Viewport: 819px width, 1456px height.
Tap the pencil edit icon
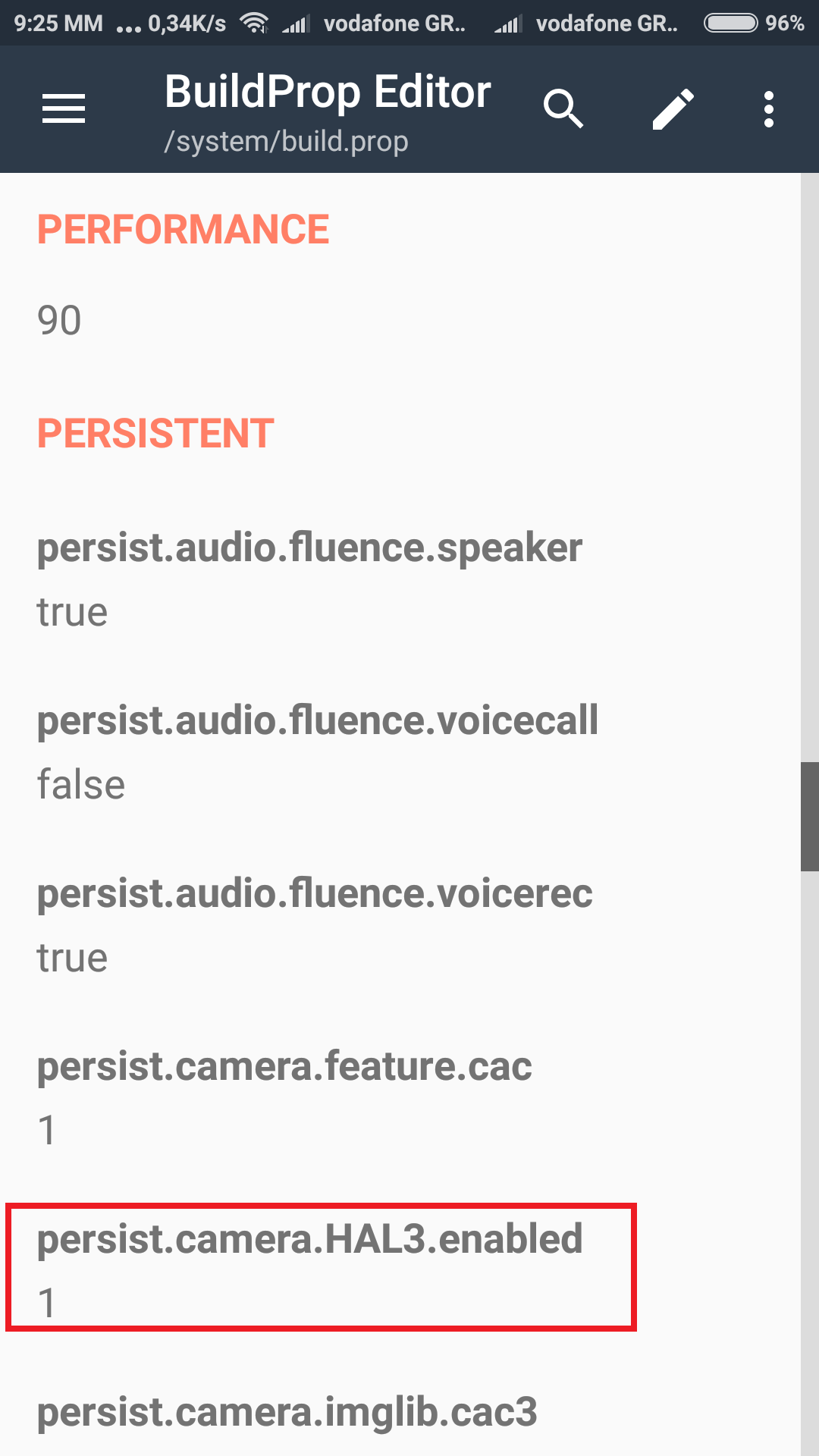click(x=673, y=109)
